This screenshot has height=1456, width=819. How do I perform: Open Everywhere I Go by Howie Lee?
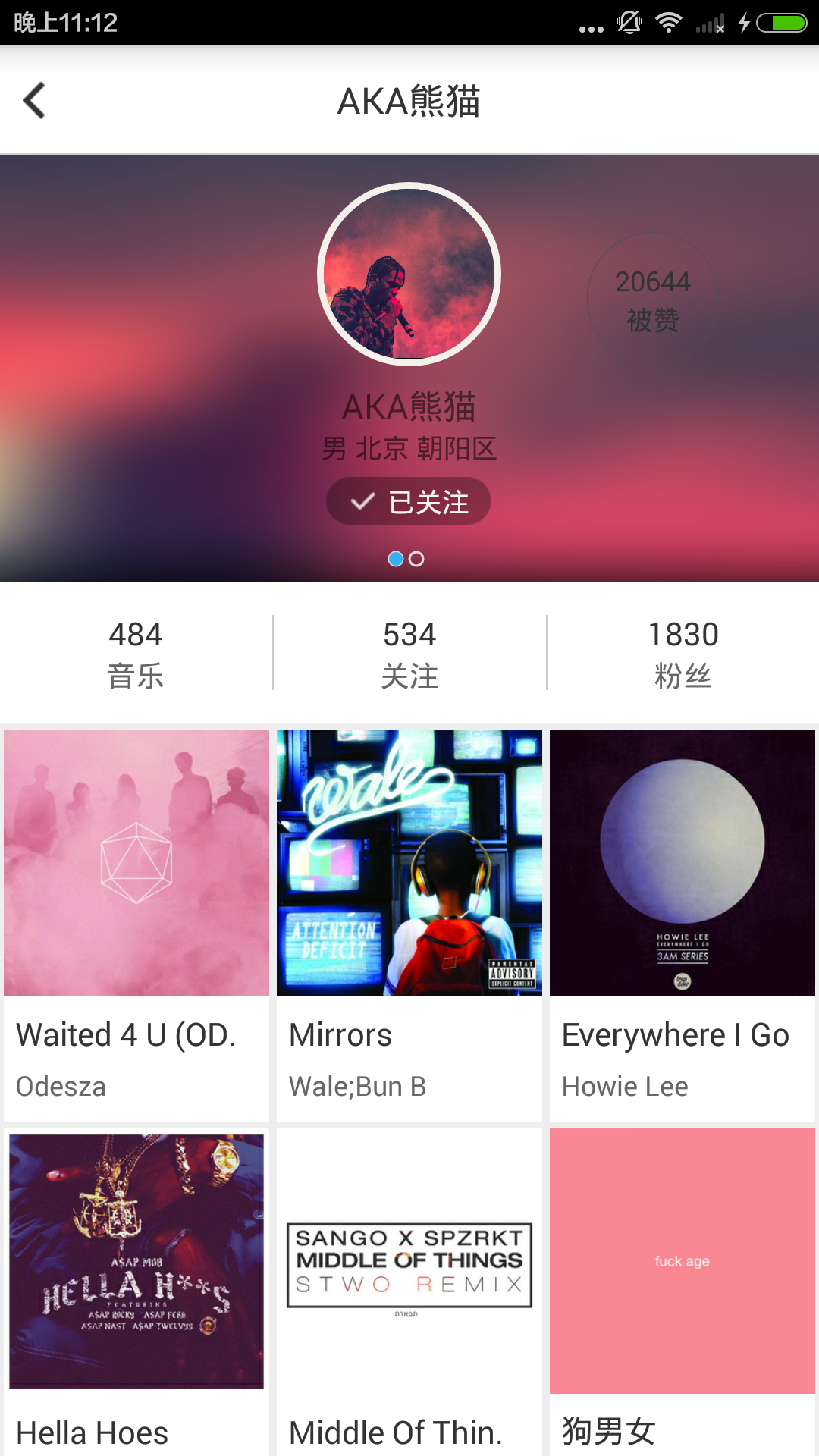coord(682,924)
